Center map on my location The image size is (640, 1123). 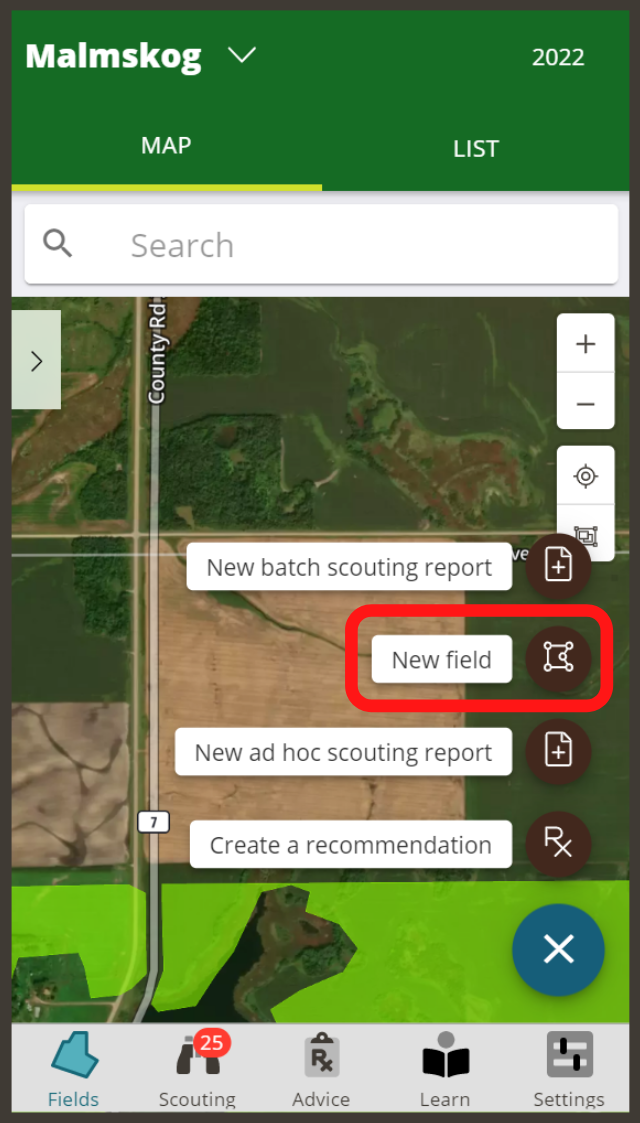click(585, 476)
